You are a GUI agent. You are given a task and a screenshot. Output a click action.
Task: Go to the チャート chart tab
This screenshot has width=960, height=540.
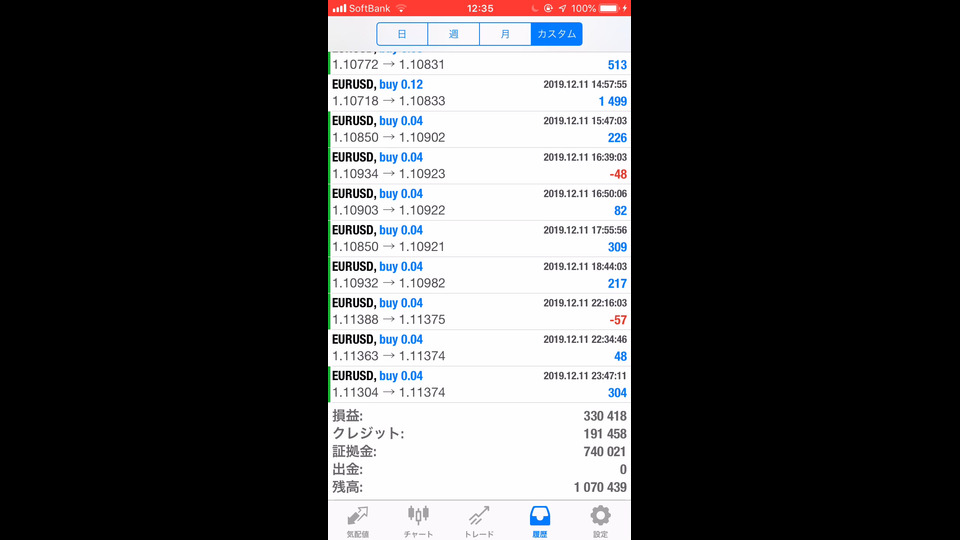(x=418, y=521)
